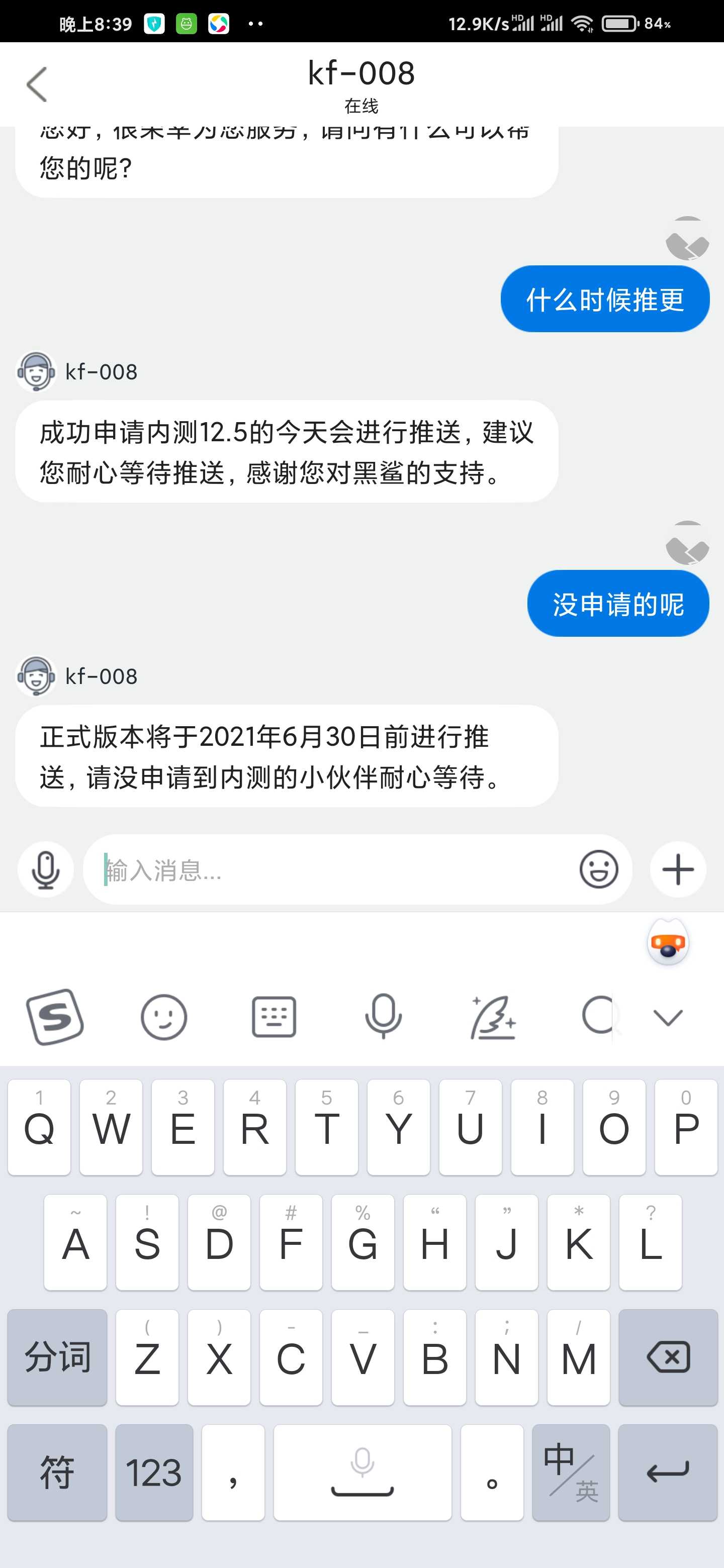This screenshot has width=724, height=1568.
Task: Open the Sogou keyboard logo menu
Action: [x=55, y=1017]
